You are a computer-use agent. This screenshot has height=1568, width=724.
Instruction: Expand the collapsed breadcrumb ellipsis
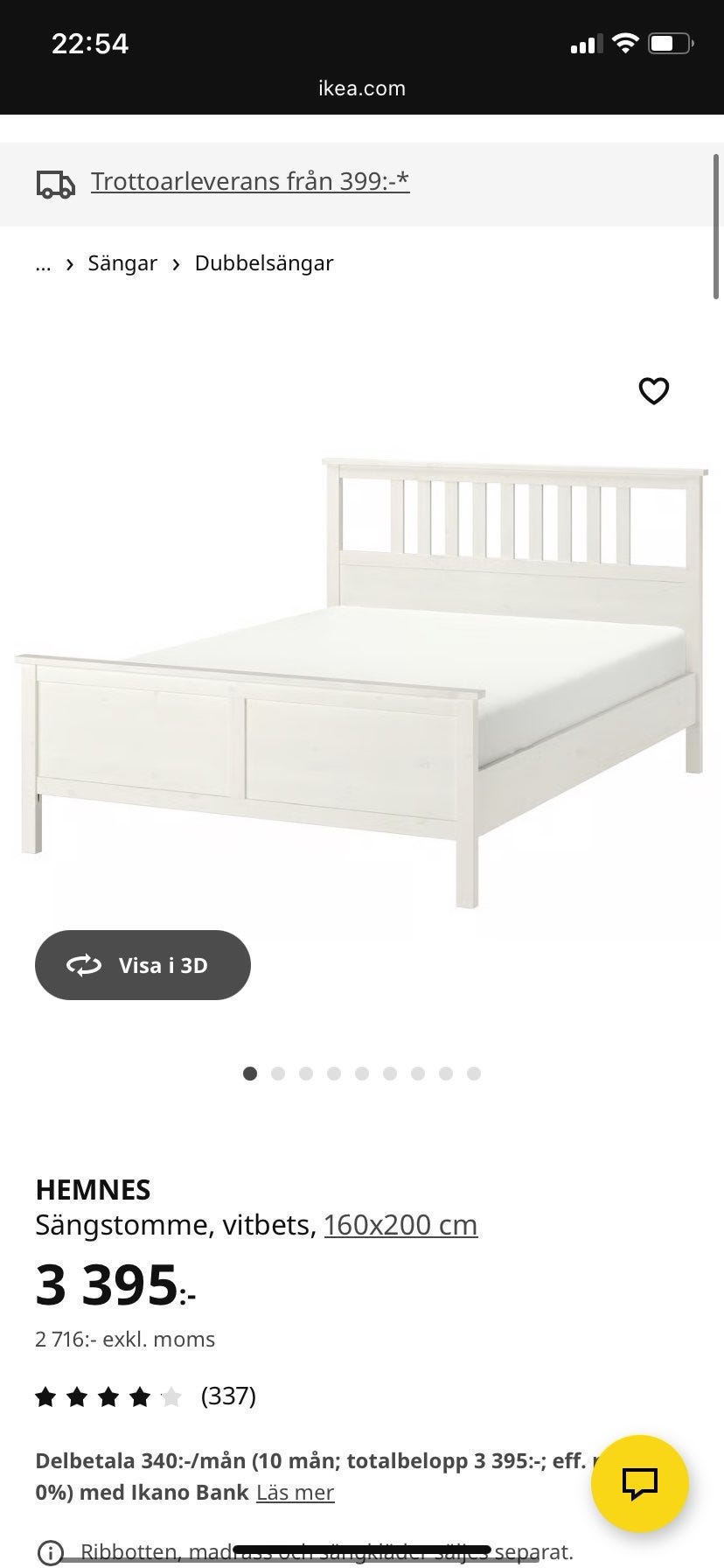44,263
